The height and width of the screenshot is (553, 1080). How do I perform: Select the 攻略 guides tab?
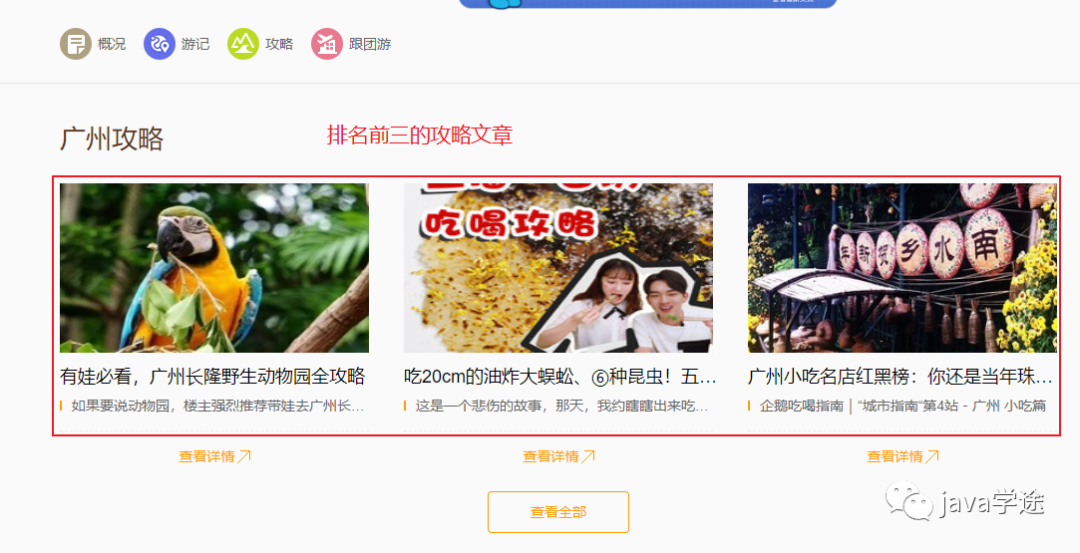coord(261,44)
